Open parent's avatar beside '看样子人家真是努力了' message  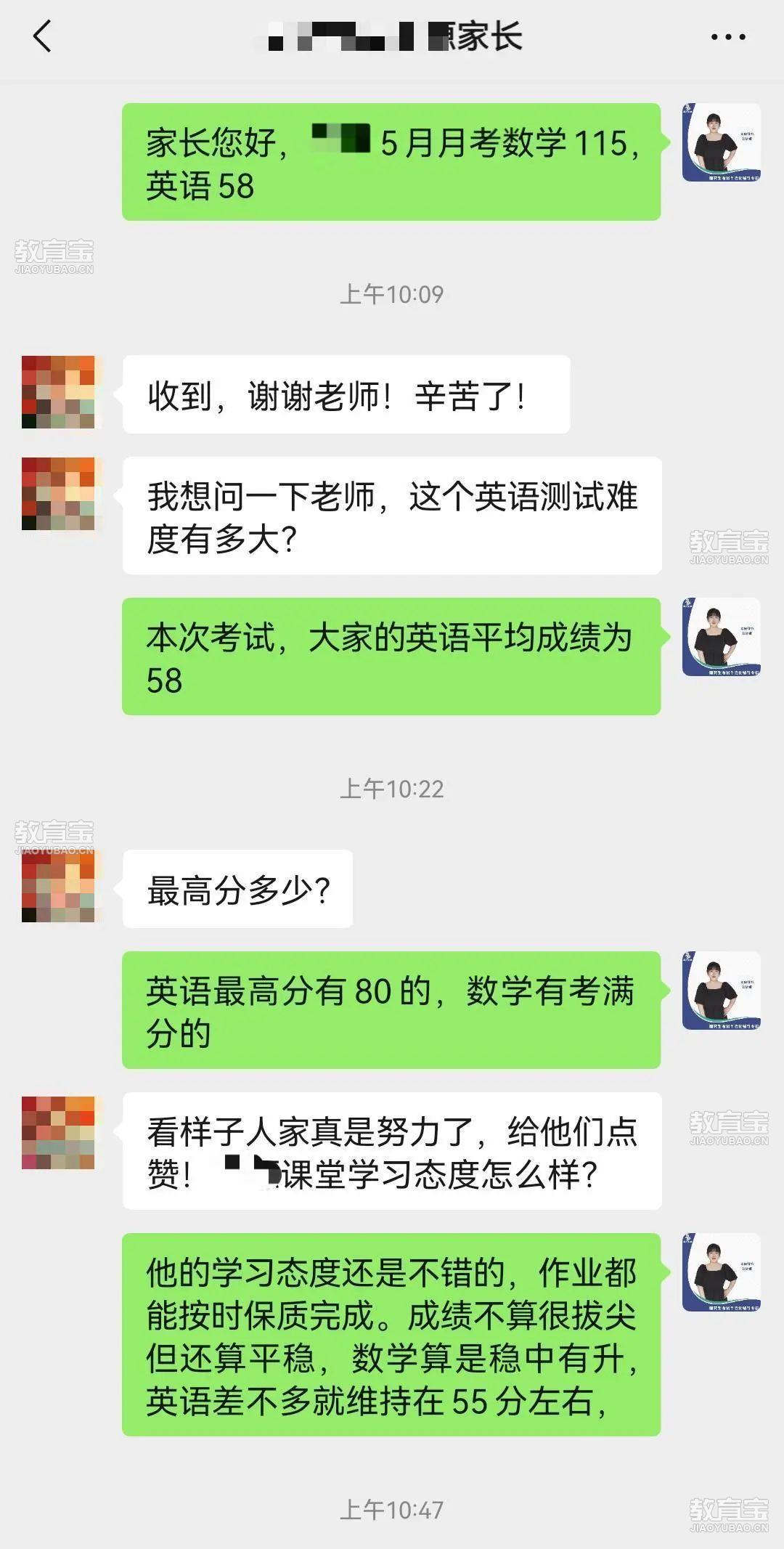point(58,1132)
